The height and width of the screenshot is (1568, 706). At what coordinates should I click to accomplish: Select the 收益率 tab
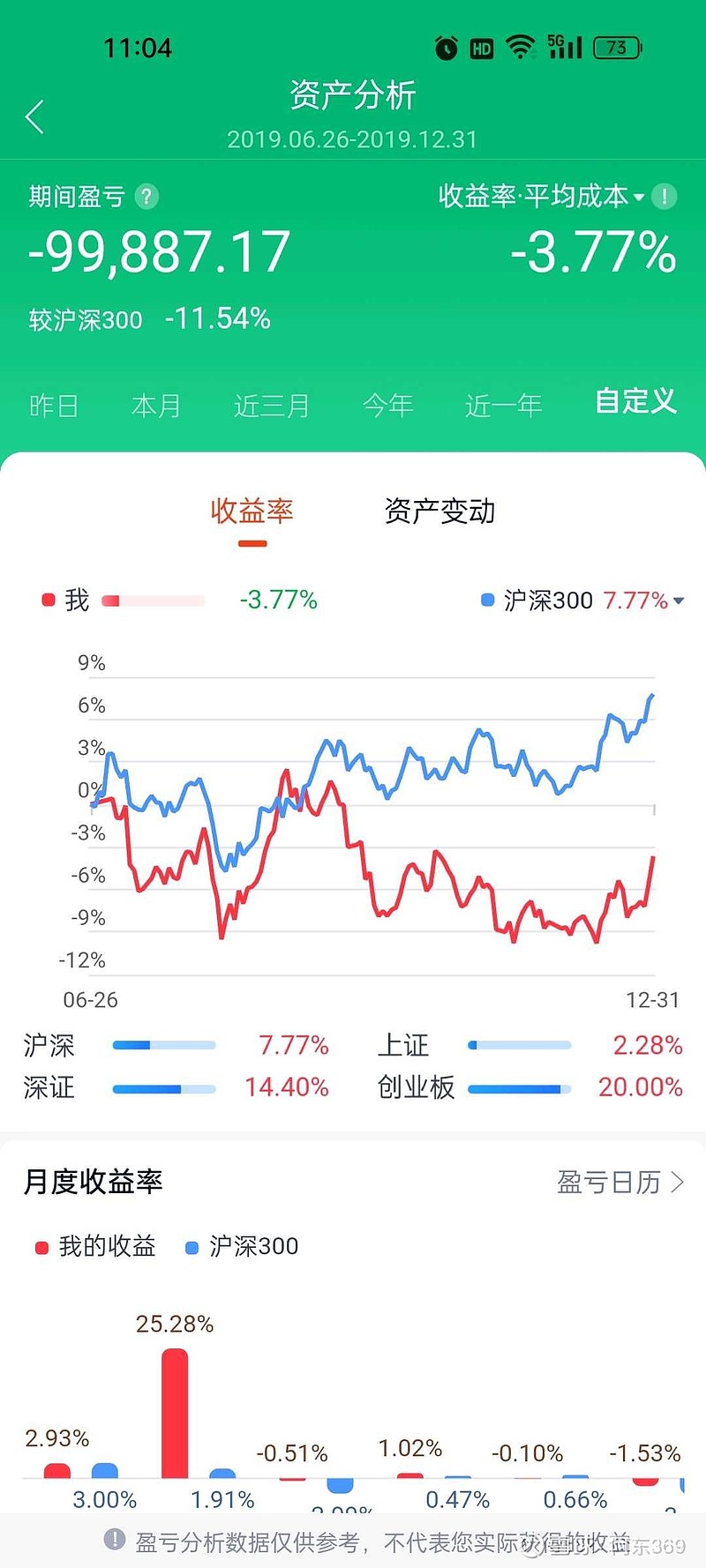tap(252, 511)
